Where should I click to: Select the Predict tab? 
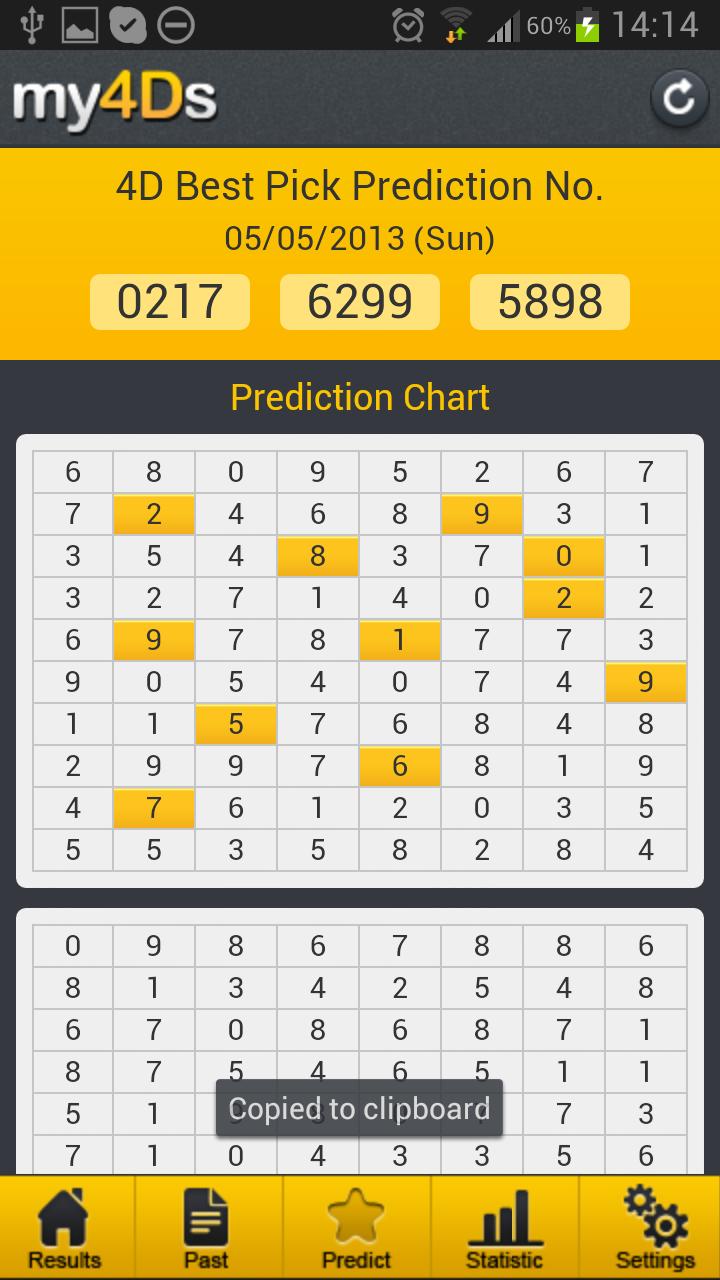[x=357, y=1228]
